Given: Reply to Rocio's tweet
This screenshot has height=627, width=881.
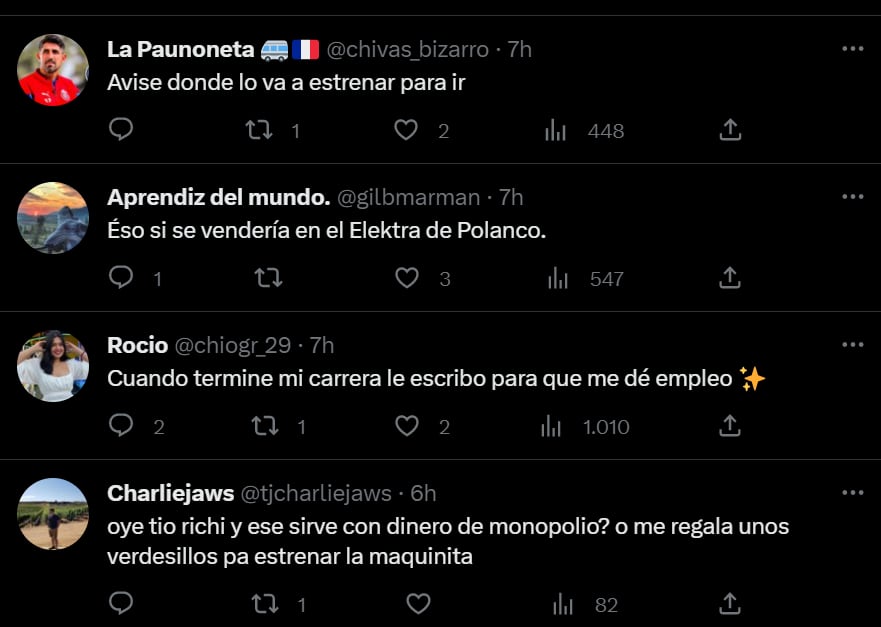Looking at the screenshot, I should coord(121,426).
